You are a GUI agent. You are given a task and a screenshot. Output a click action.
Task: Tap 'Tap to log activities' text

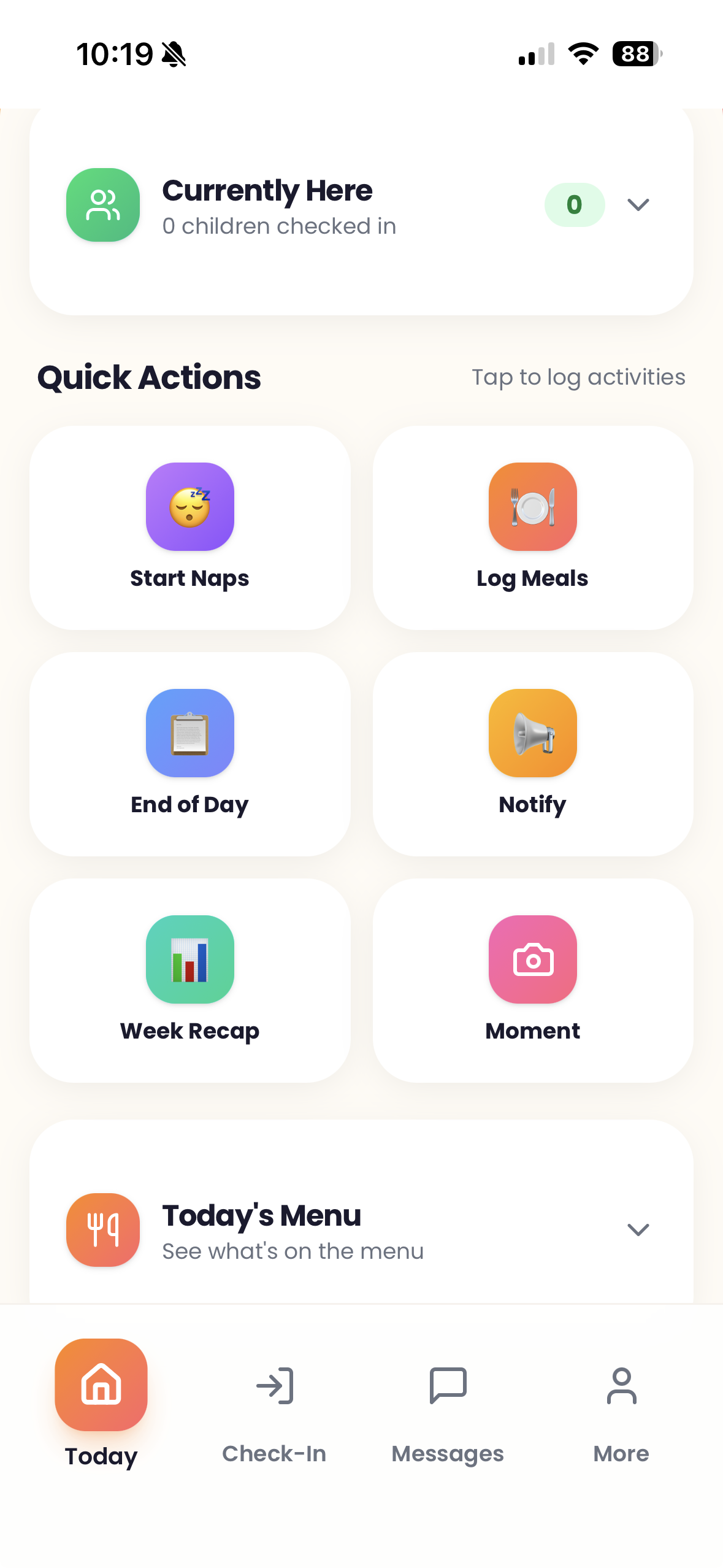click(x=578, y=377)
